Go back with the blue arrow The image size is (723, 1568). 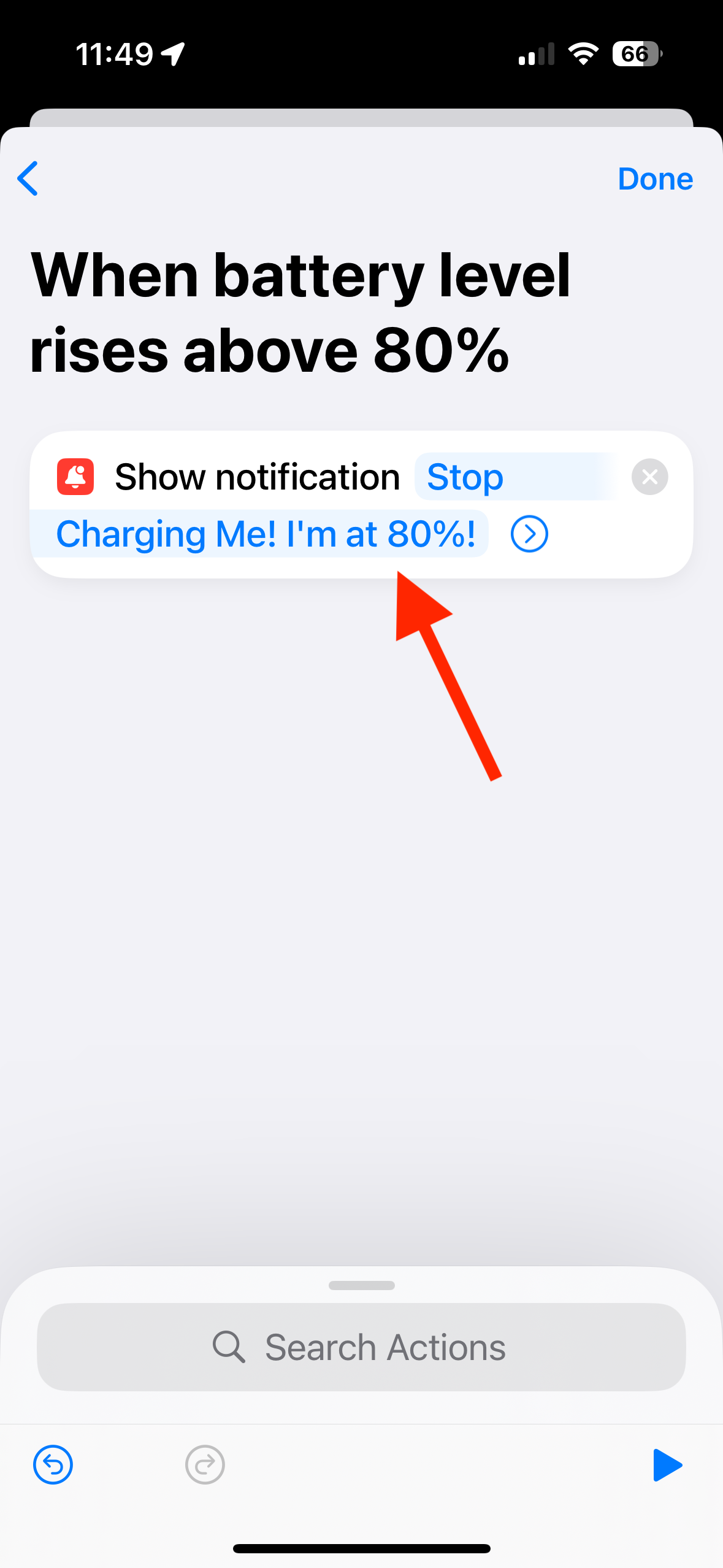coord(28,179)
